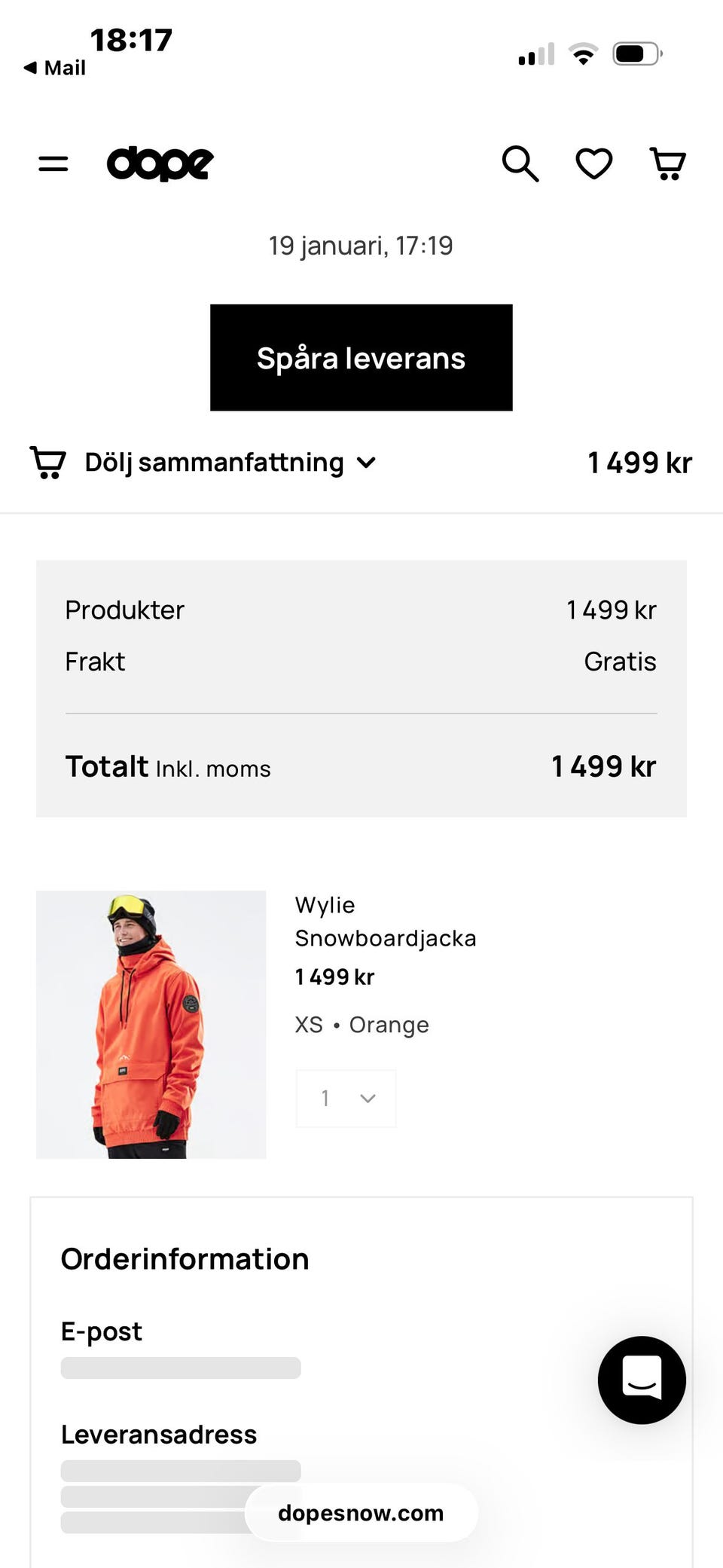Image resolution: width=723 pixels, height=1568 pixels.
Task: Select the Orderinformation section heading
Action: [x=185, y=1258]
